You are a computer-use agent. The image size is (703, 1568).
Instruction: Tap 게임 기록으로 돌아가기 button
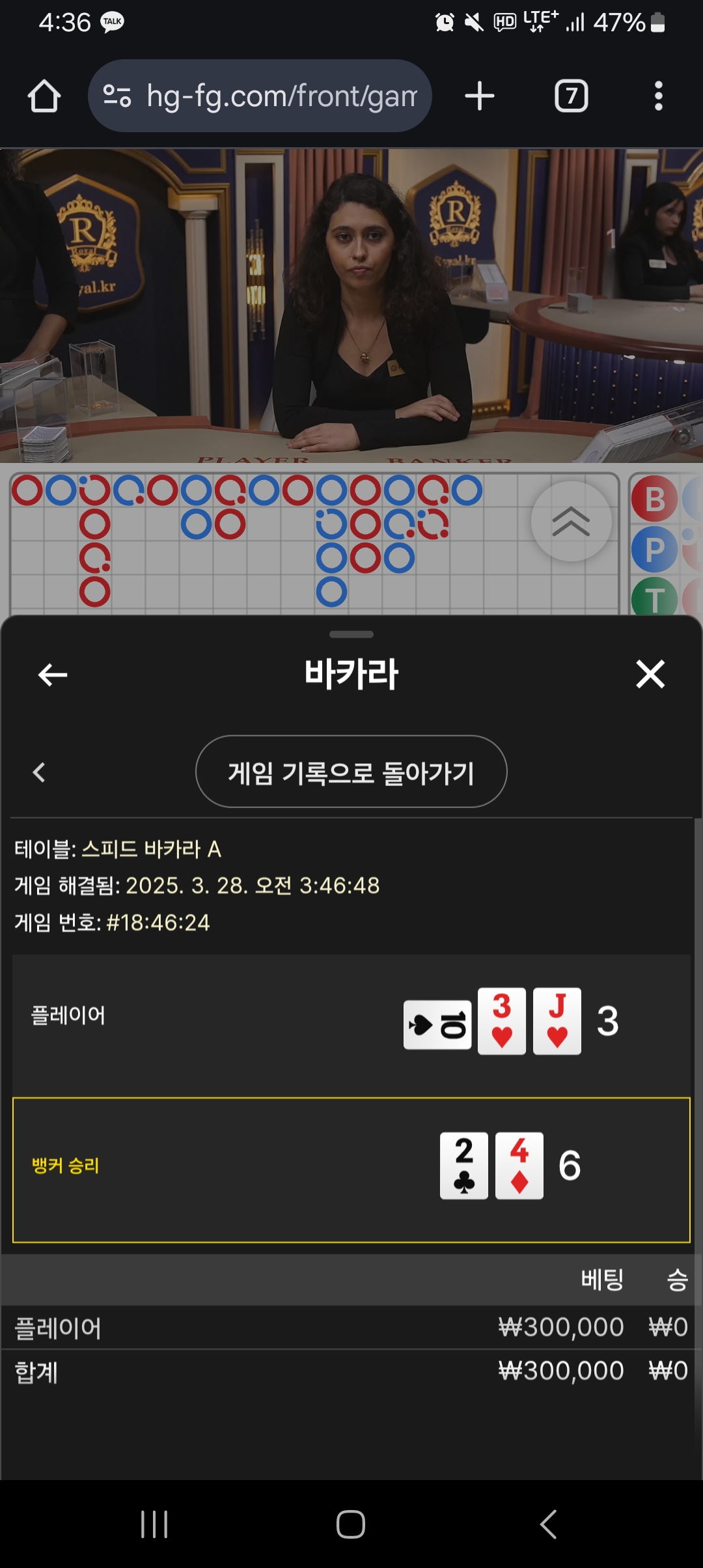pos(351,772)
